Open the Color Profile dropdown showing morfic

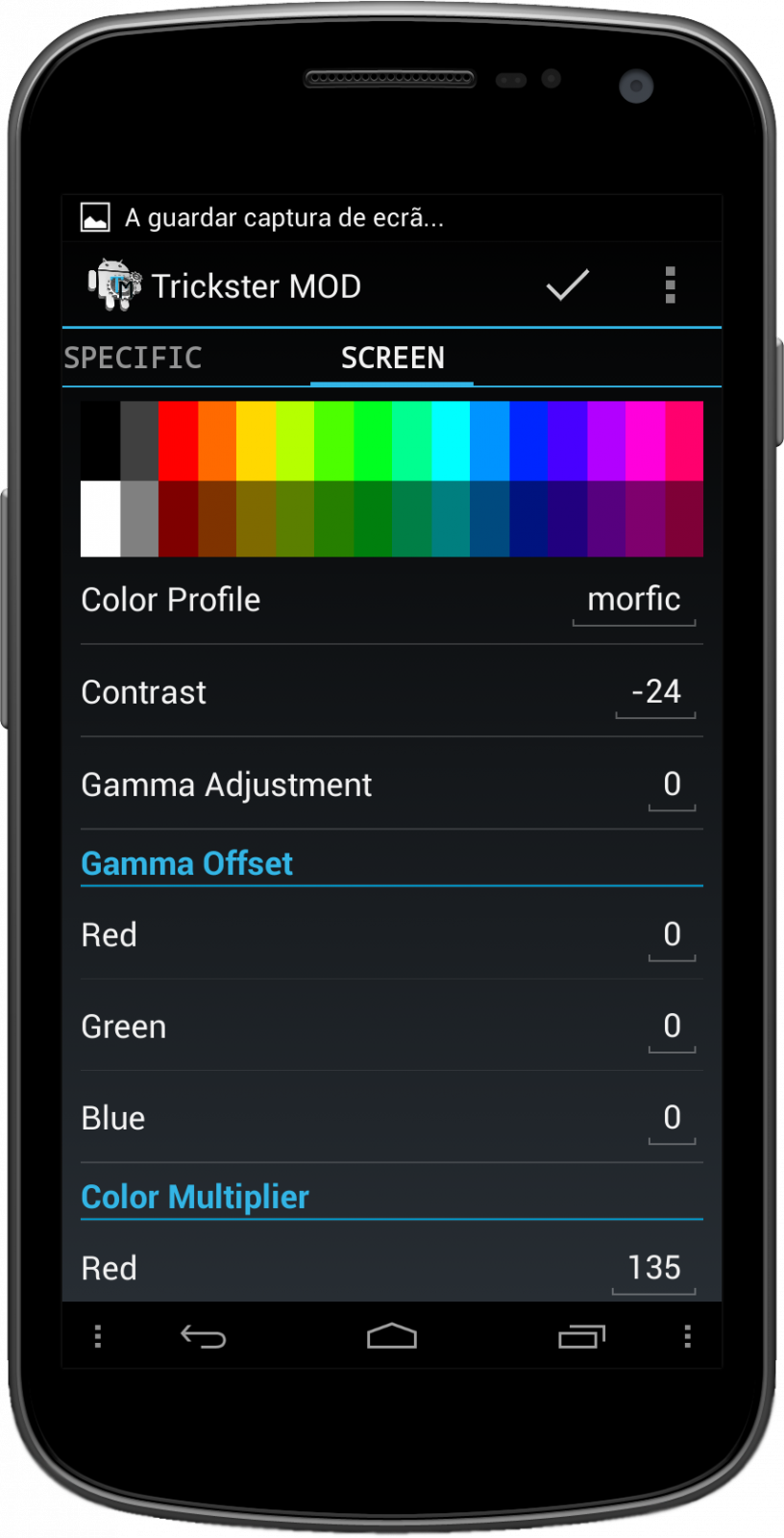coord(634,601)
